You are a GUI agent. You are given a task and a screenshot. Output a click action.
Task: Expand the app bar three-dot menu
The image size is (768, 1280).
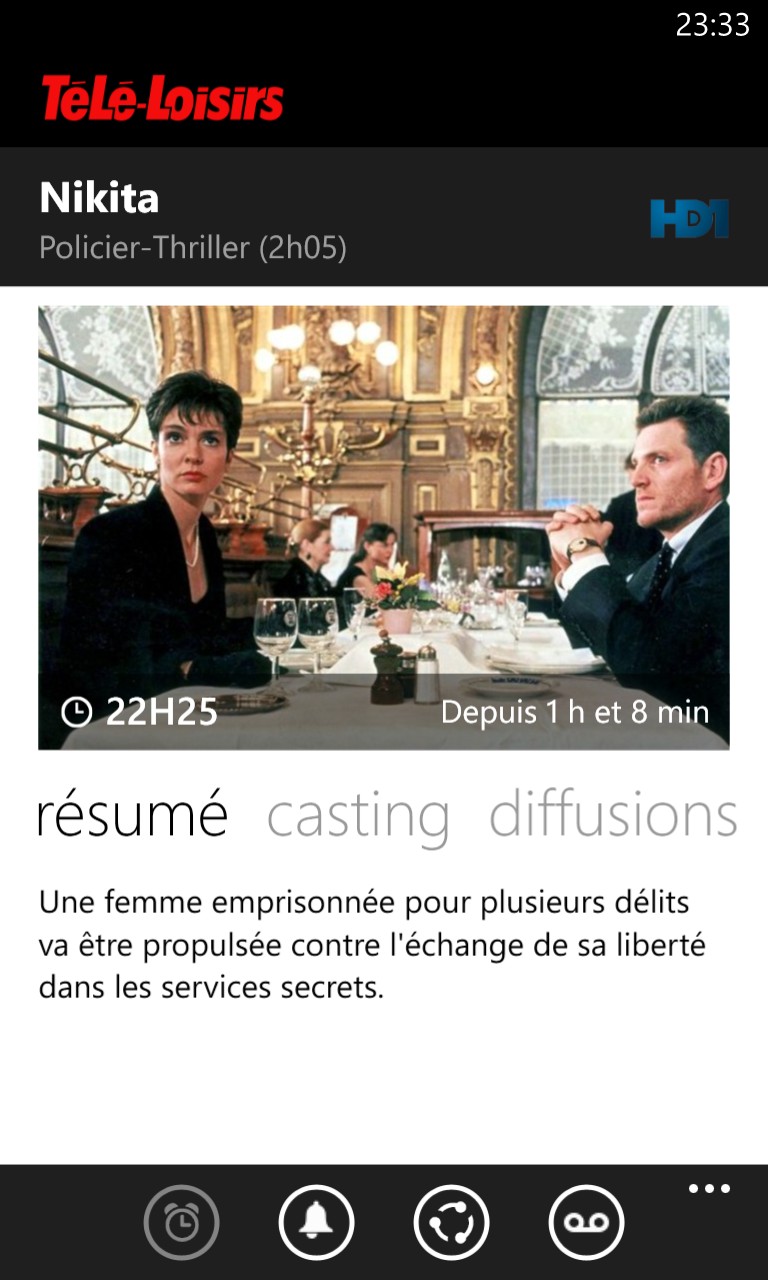point(709,1189)
